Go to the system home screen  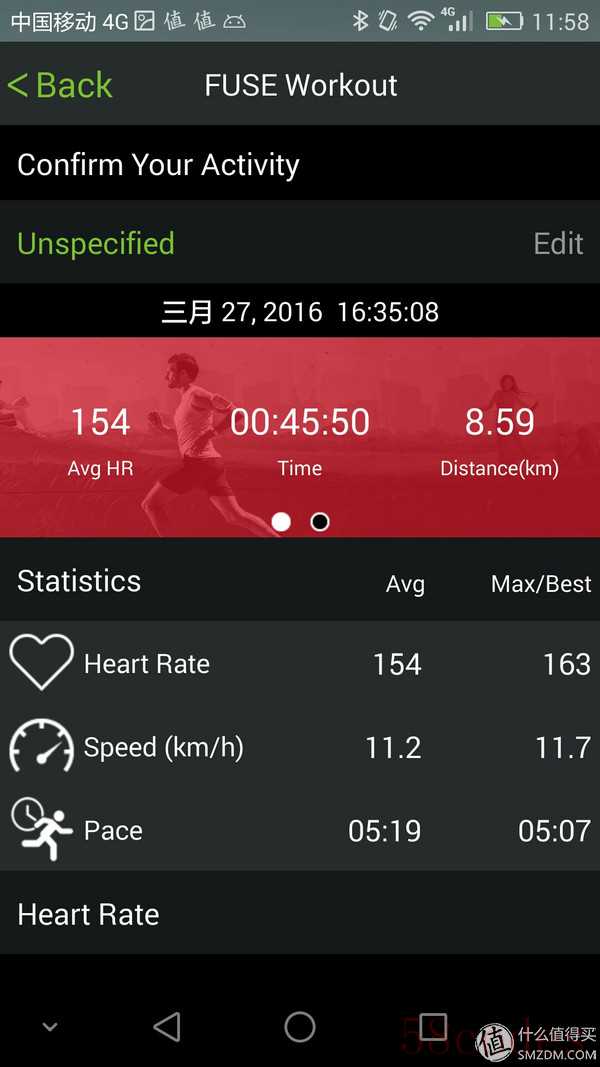click(x=300, y=1026)
